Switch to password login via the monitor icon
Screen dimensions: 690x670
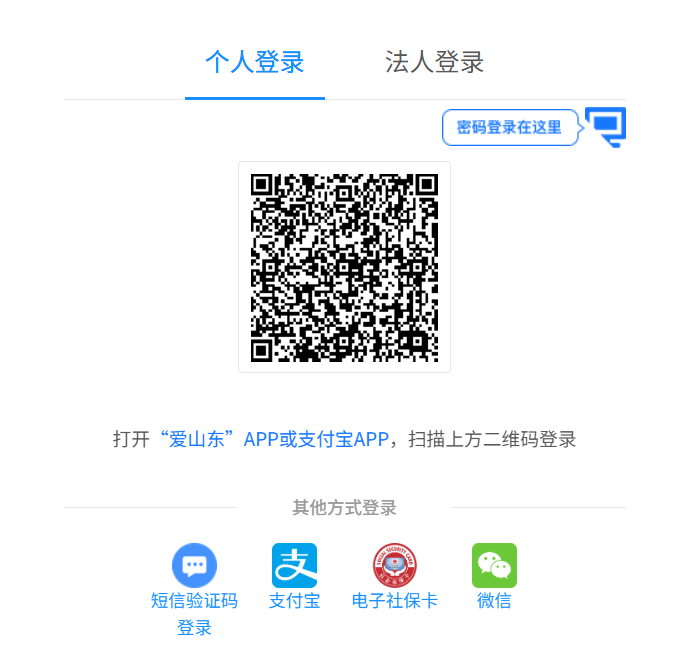pos(605,127)
